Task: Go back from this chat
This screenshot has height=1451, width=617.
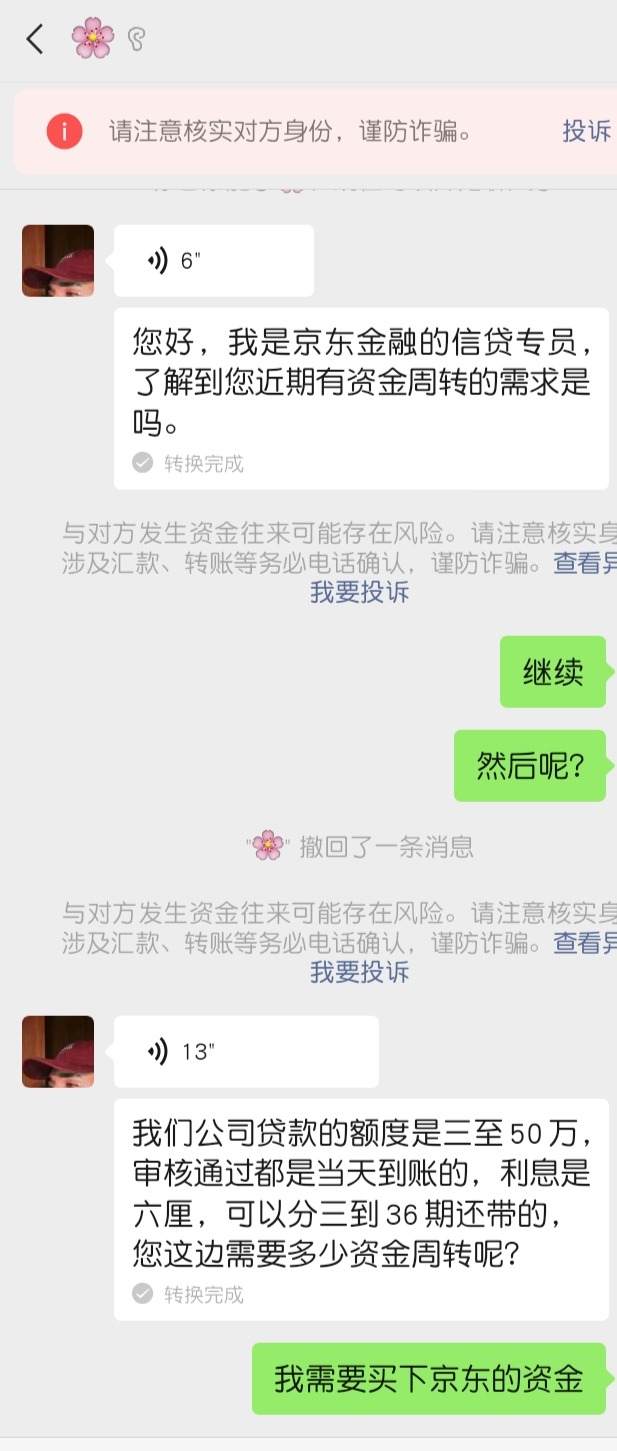Action: 35,40
